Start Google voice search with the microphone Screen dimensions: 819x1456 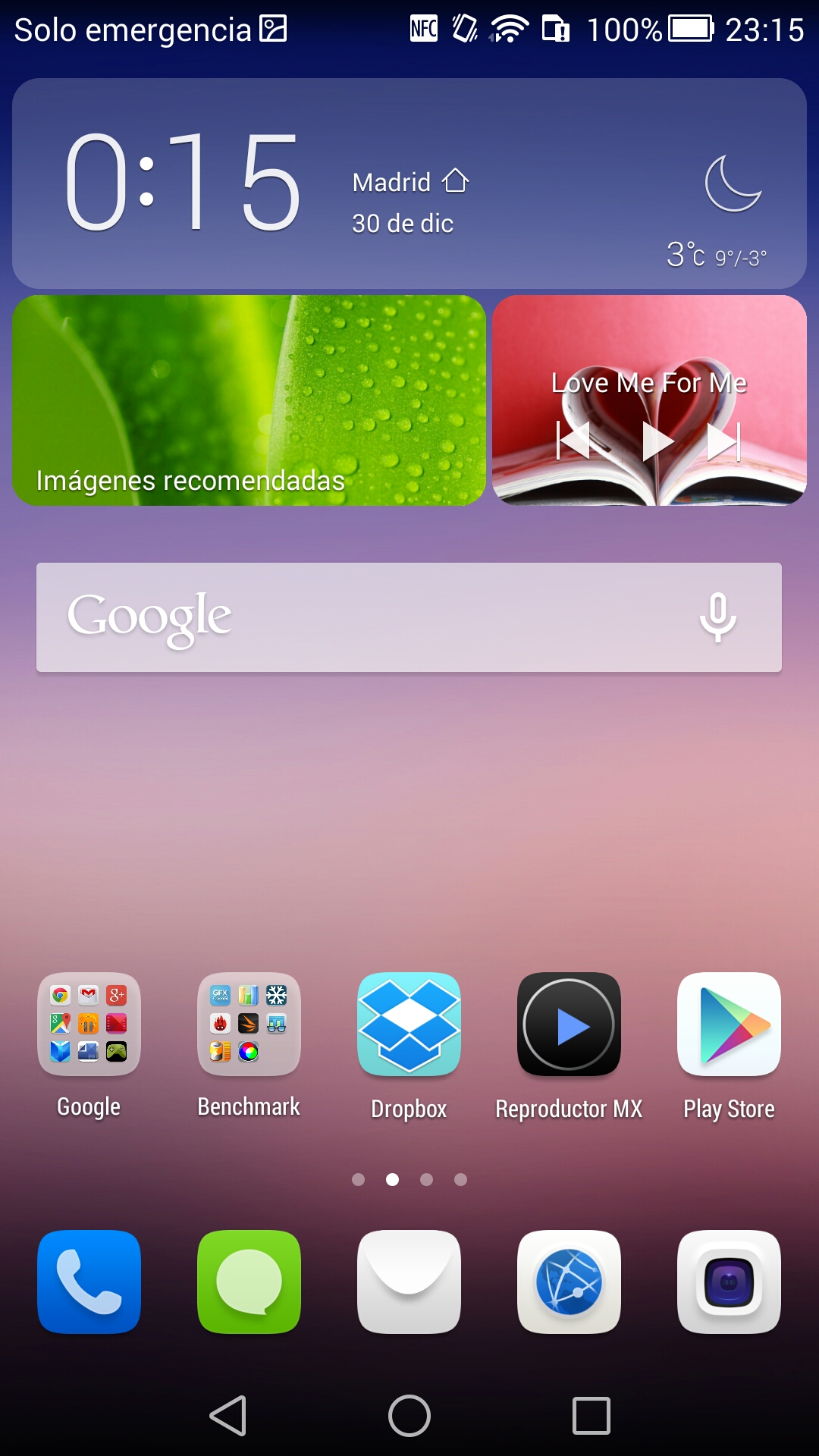click(x=717, y=617)
